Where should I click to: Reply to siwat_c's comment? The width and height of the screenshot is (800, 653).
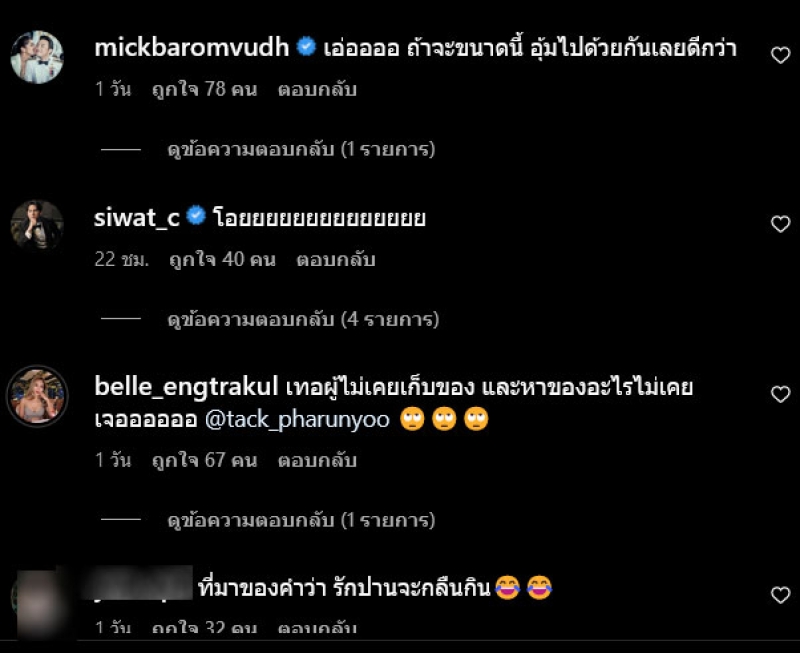click(335, 260)
